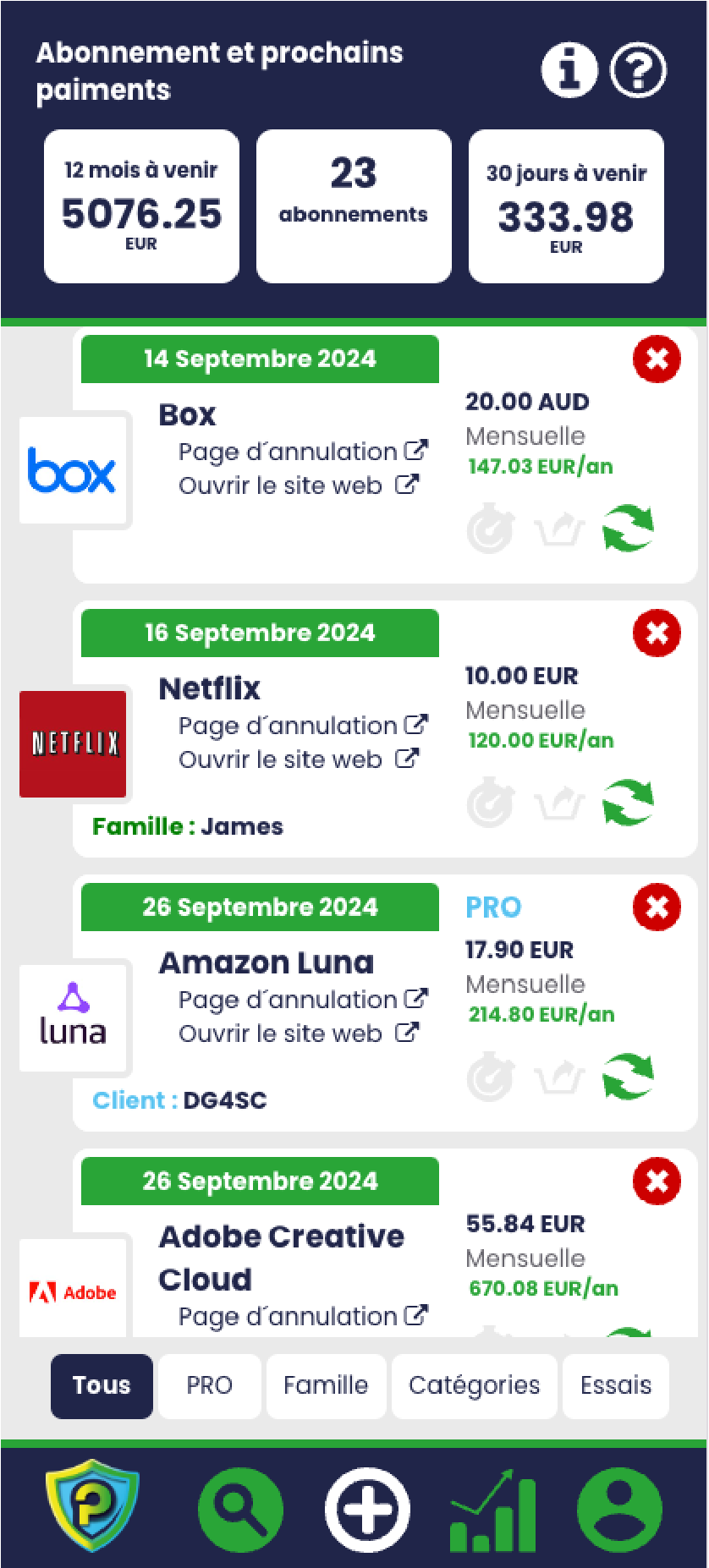Open Box cancellation page link
Image resolution: width=709 pixels, height=1568 pixels.
pyautogui.click(x=302, y=452)
